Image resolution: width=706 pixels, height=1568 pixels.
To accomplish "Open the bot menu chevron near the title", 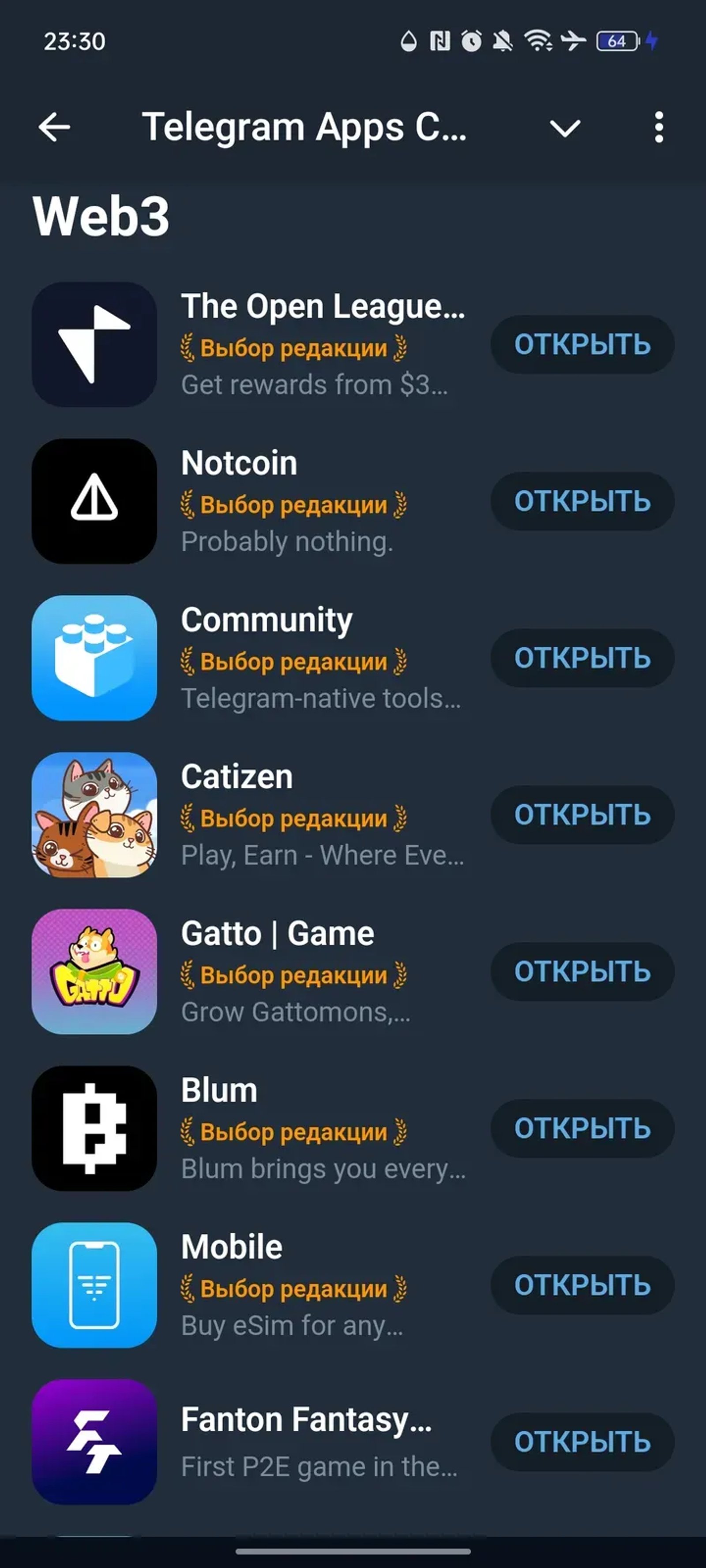I will (x=564, y=127).
